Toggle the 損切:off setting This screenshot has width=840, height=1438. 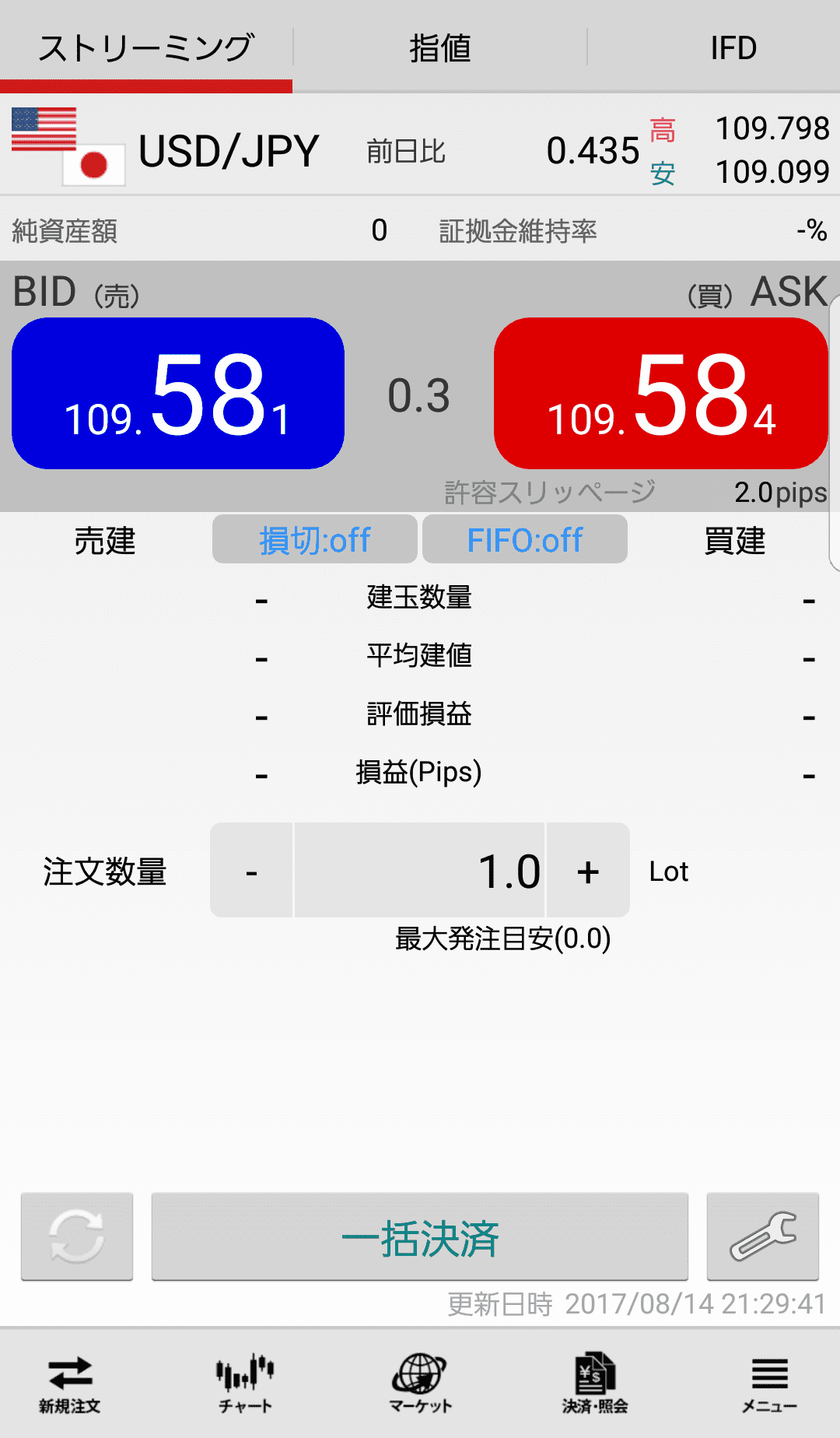[315, 539]
